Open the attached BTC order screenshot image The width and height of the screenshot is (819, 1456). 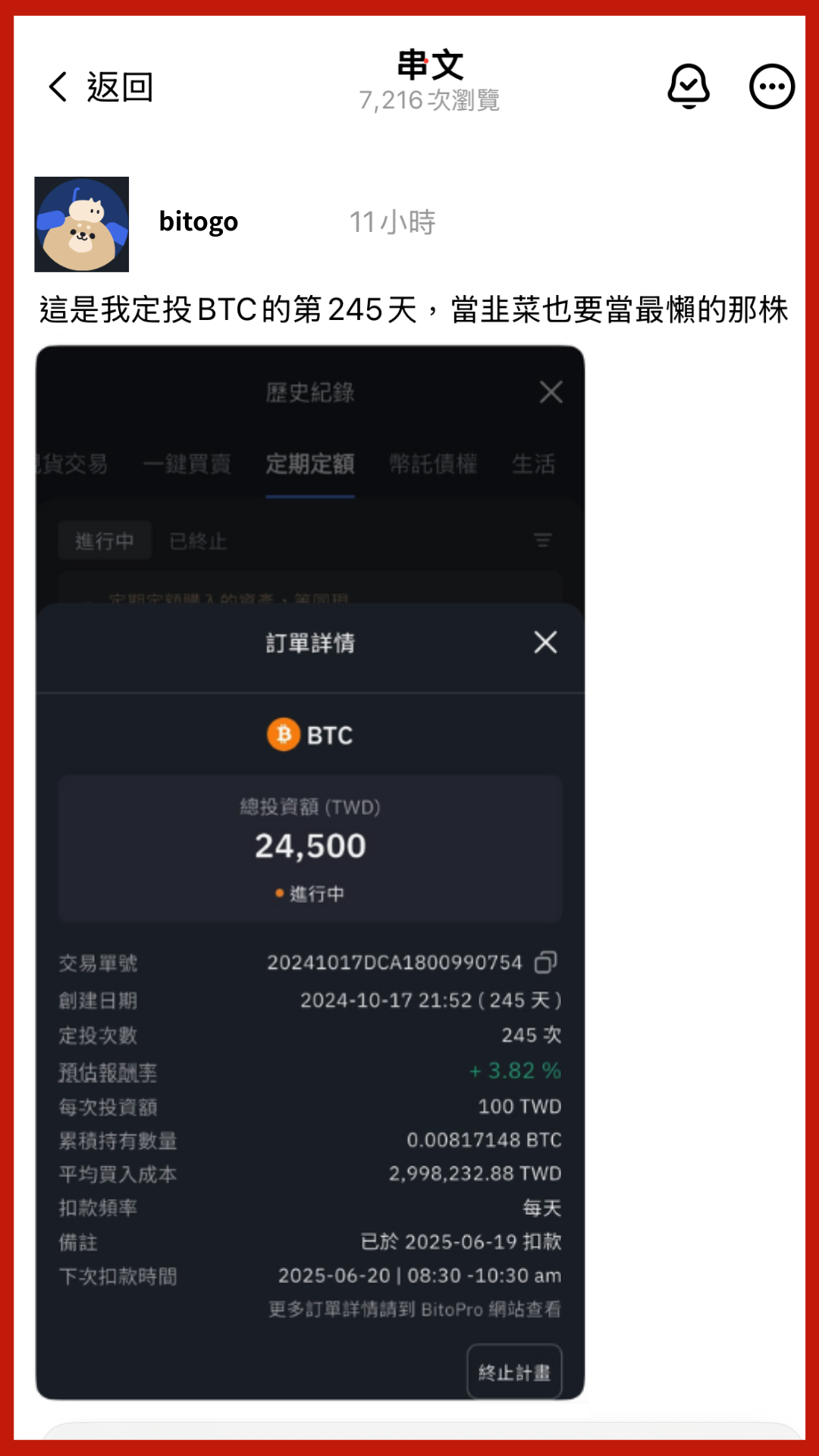pos(310,872)
